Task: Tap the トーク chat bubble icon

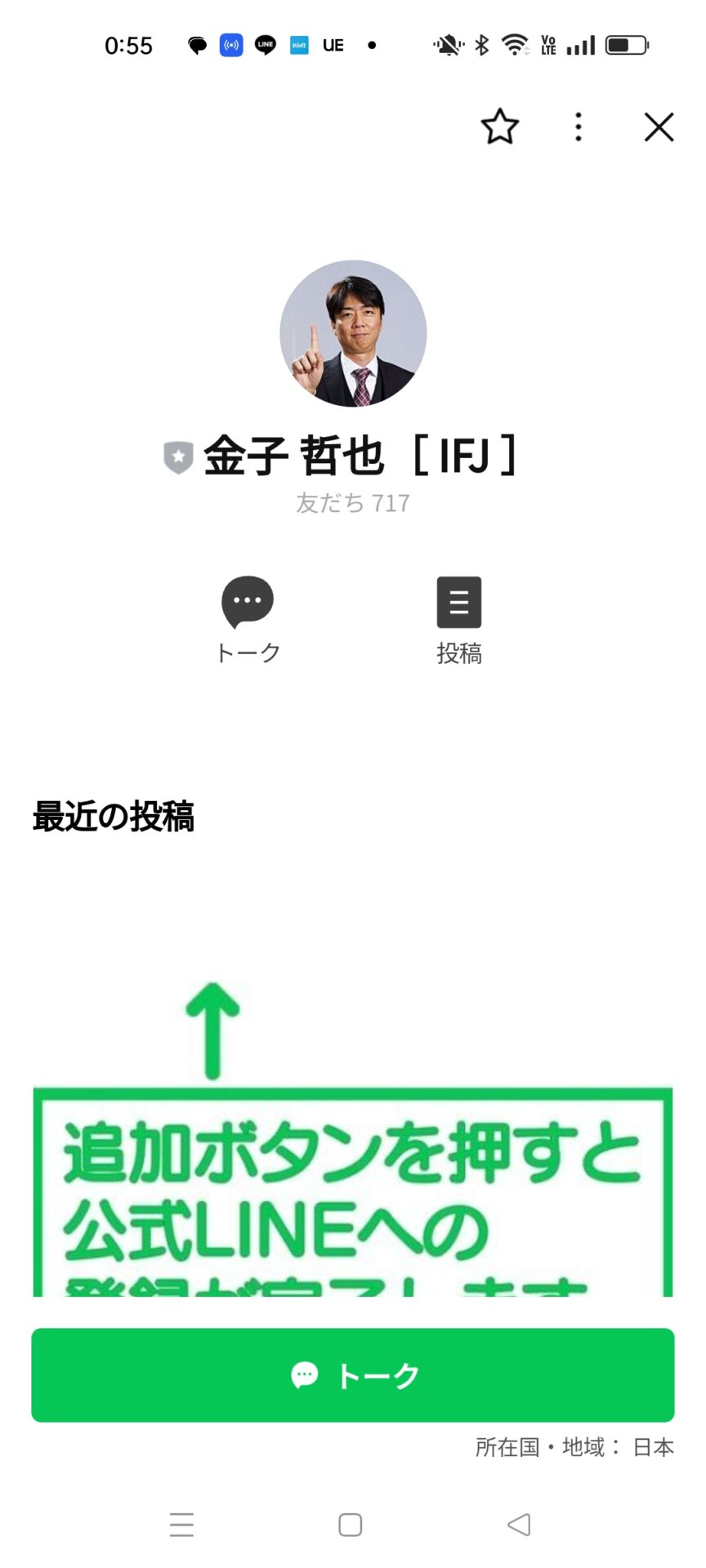Action: click(248, 603)
